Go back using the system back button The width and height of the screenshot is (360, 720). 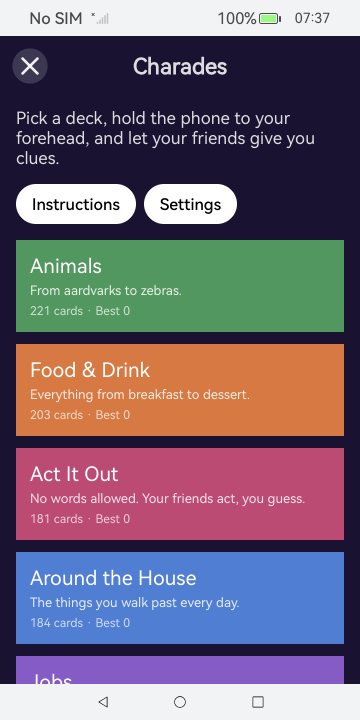click(x=103, y=702)
